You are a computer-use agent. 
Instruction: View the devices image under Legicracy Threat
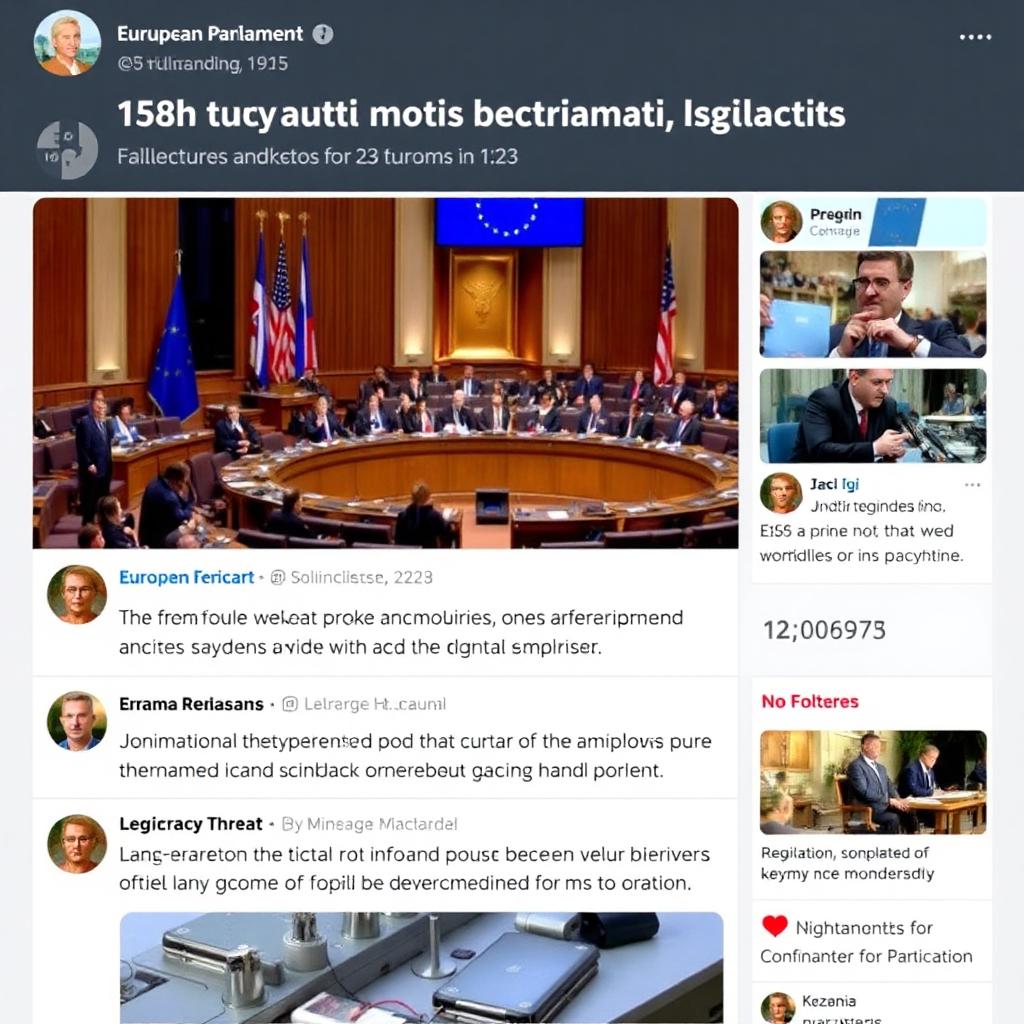[x=421, y=965]
